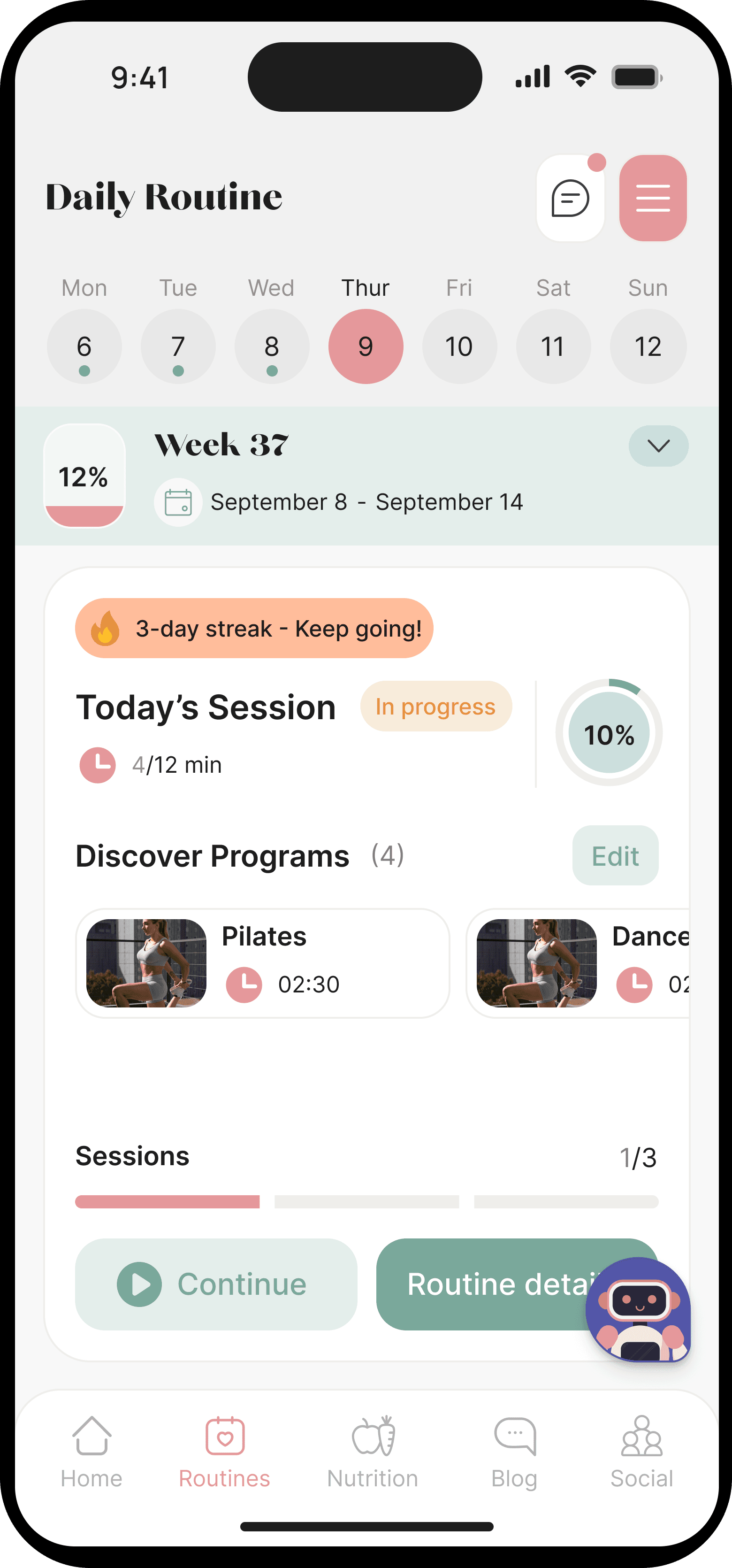This screenshot has height=1568, width=732.
Task: Select Monday the 6th
Action: click(84, 346)
